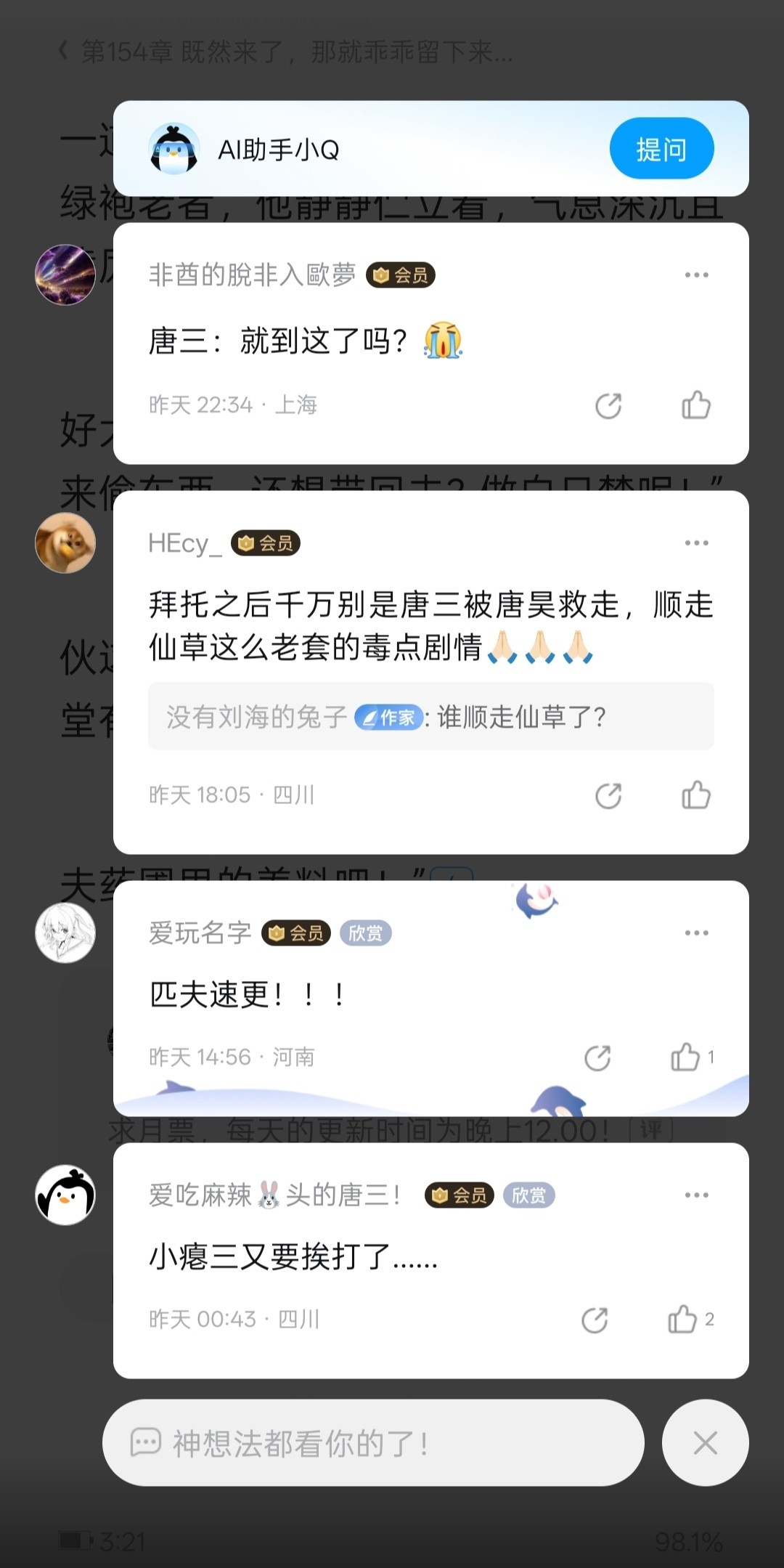Like HEcy_'s comment about 仙草
Image resolution: width=784 pixels, height=1568 pixels.
point(695,795)
